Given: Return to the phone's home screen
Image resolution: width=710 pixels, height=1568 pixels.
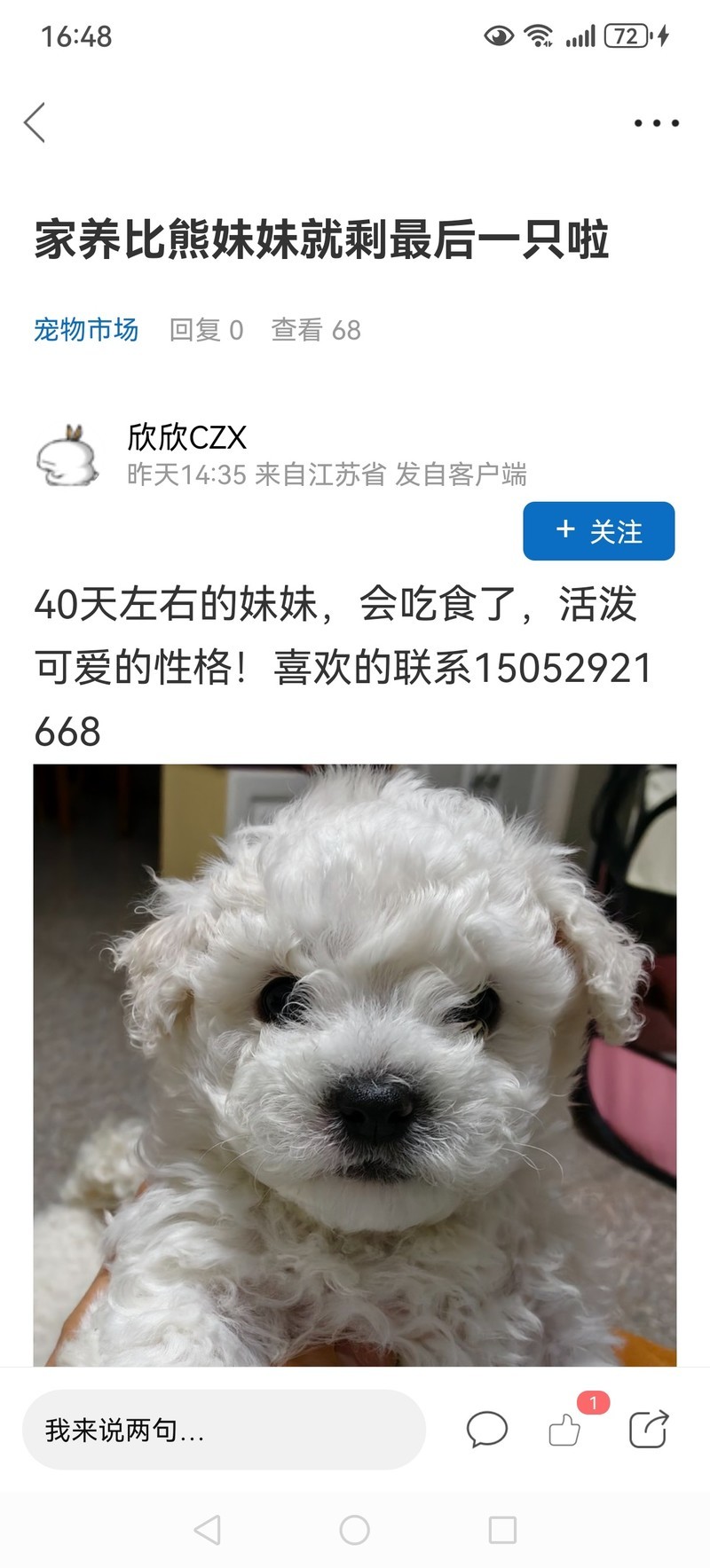Looking at the screenshot, I should pyautogui.click(x=354, y=1530).
